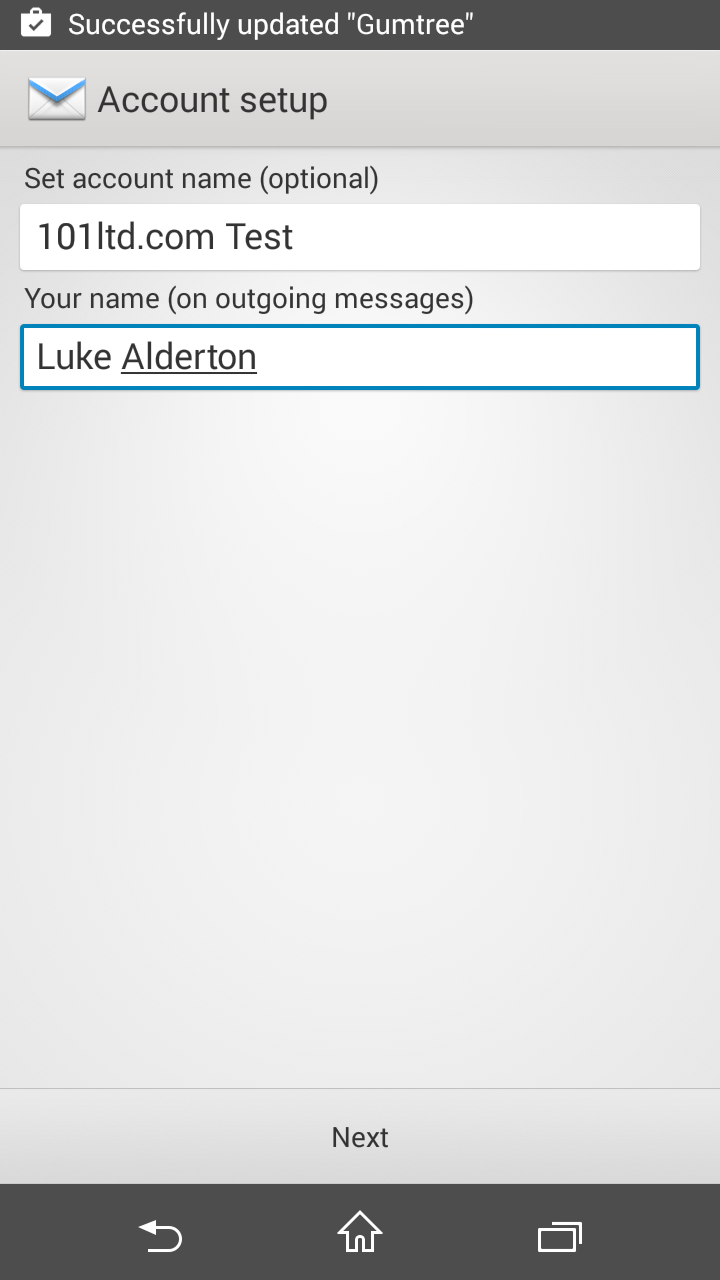Go back using the system back button
The image size is (720, 1280).
tap(160, 1236)
